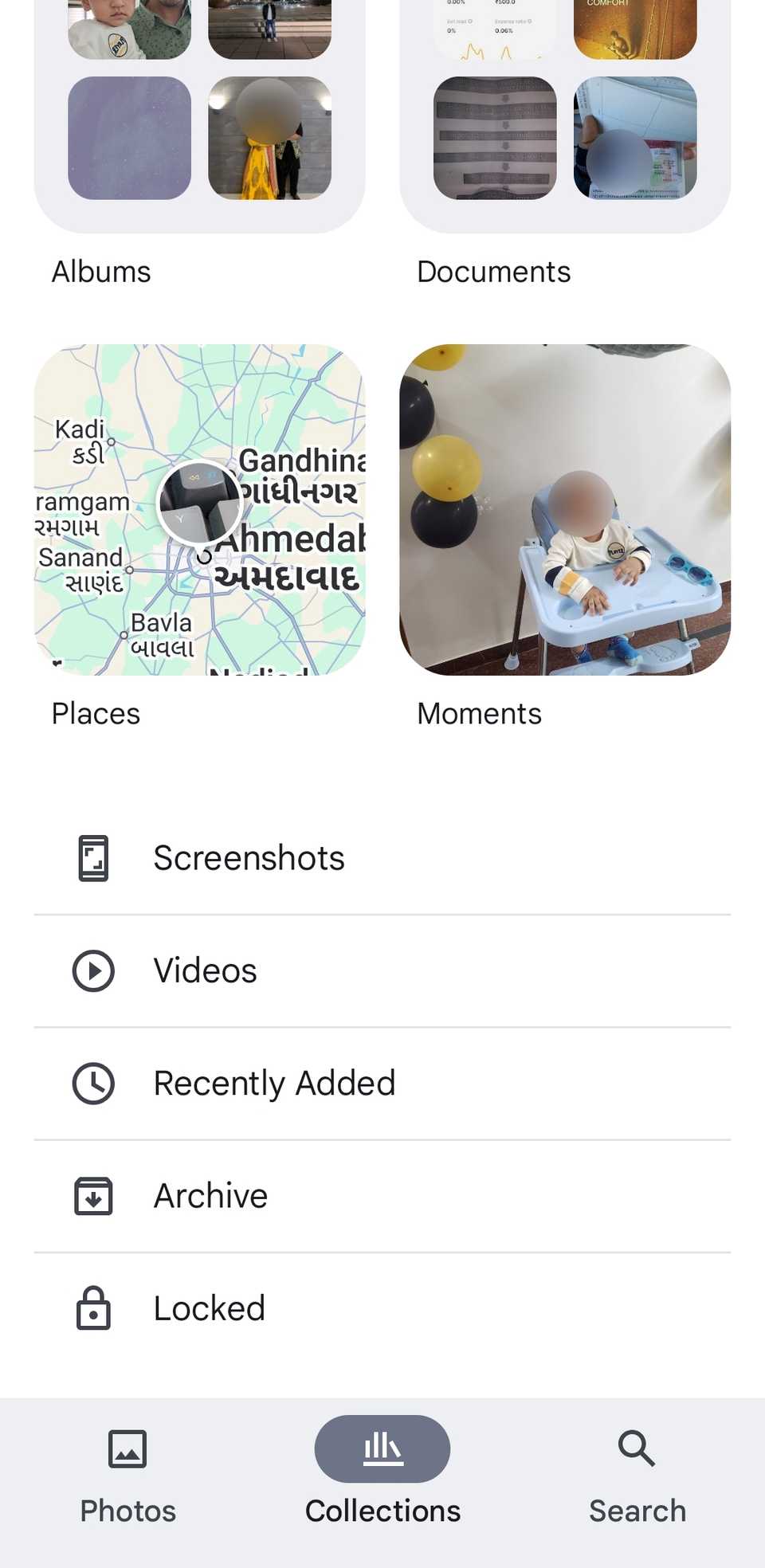This screenshot has width=765, height=1568.
Task: Tap the Locked padlock icon
Action: [92, 1307]
